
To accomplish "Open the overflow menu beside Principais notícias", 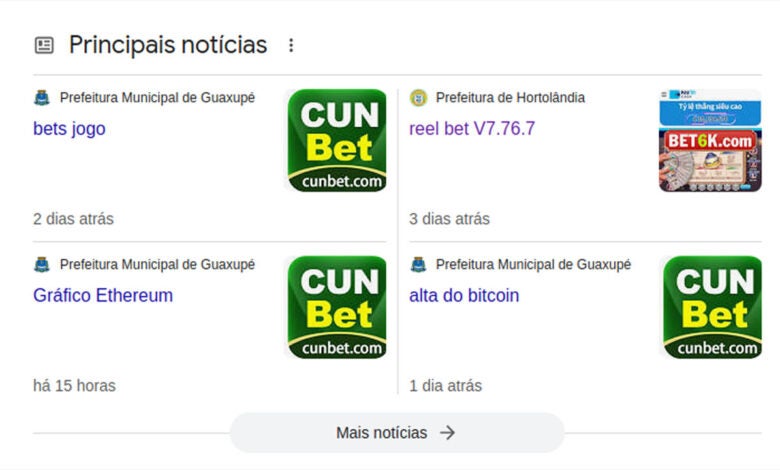I will 291,45.
